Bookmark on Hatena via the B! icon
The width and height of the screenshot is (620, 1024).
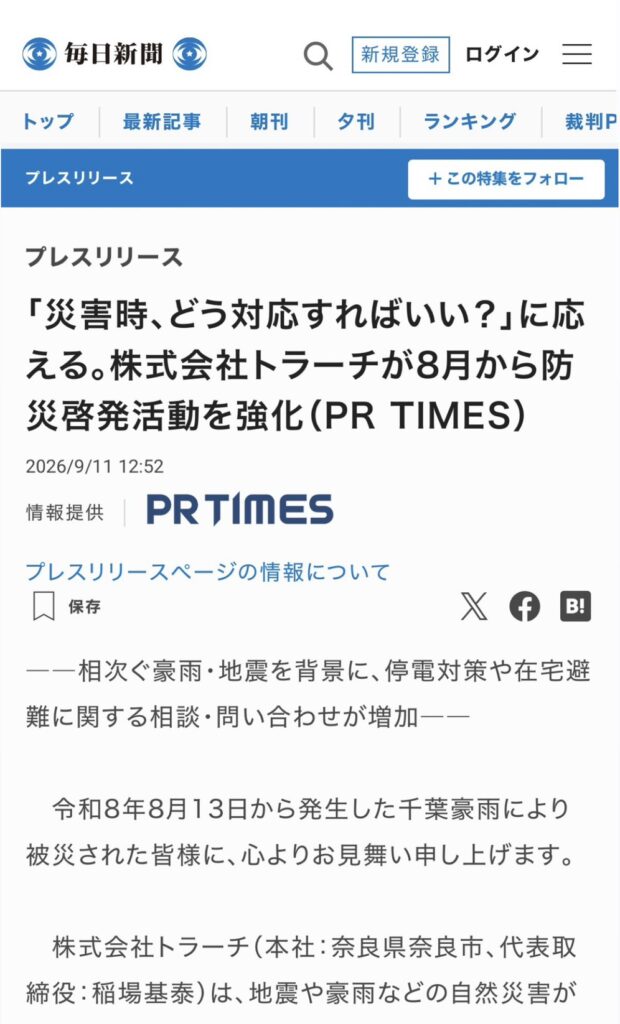point(576,607)
